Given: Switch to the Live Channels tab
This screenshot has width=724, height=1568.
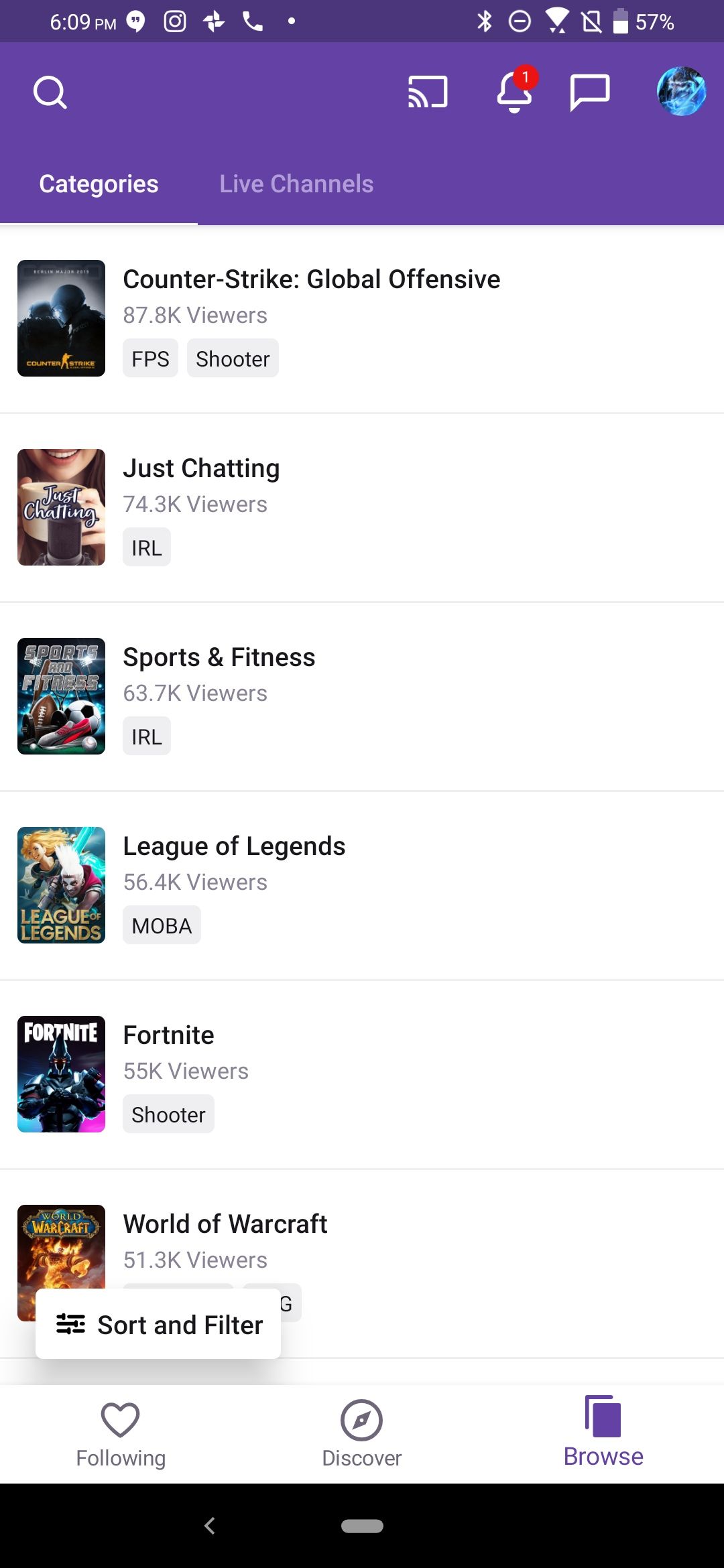Looking at the screenshot, I should pyautogui.click(x=297, y=183).
